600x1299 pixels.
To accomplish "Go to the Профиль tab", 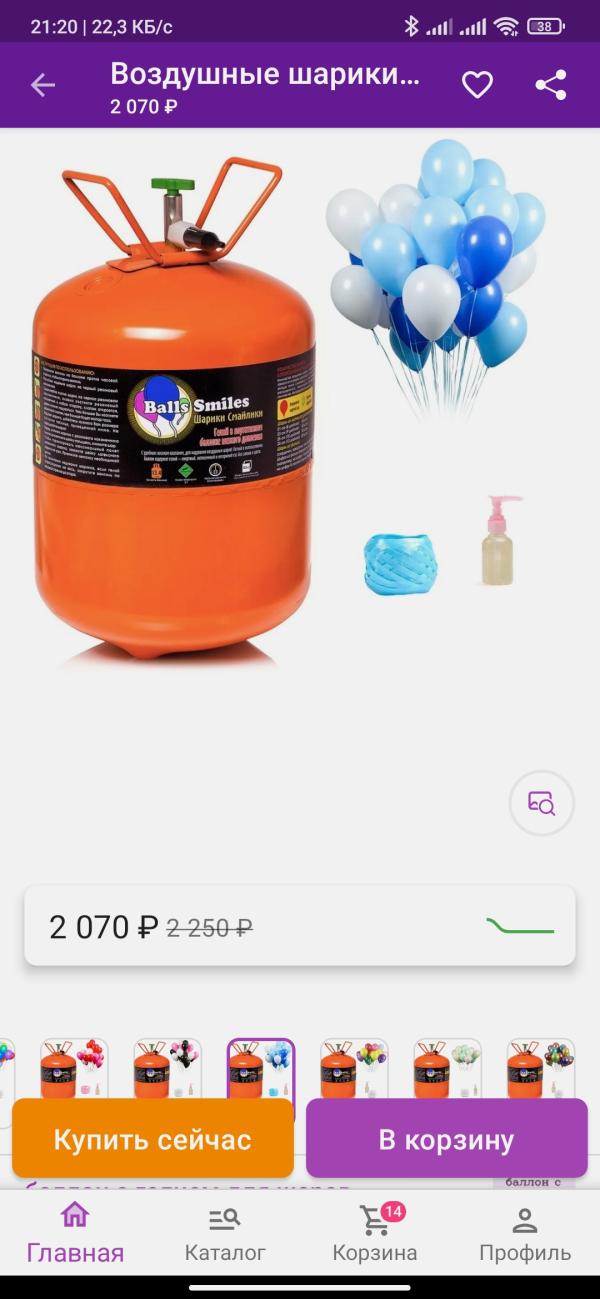I will tap(524, 1234).
